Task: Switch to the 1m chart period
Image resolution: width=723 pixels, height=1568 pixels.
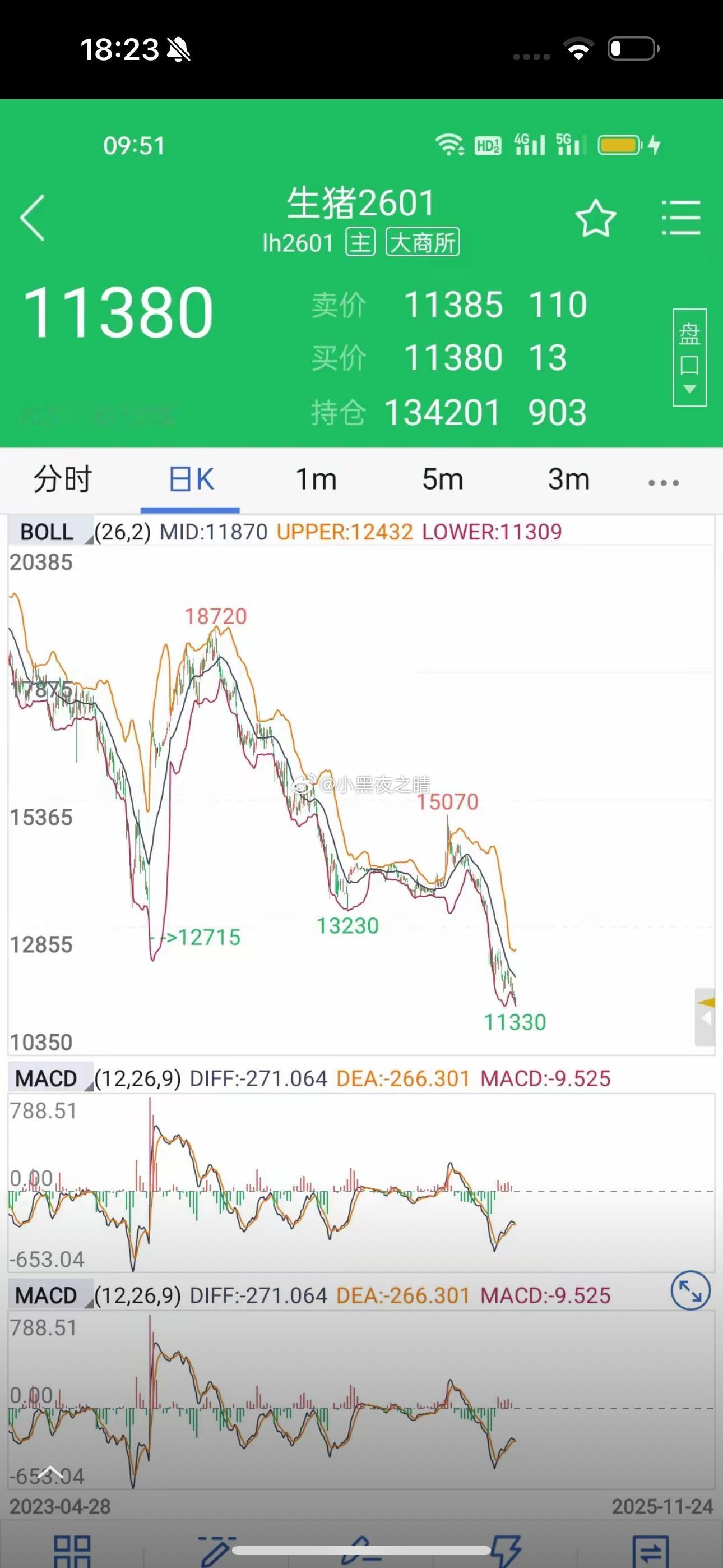Action: coord(316,479)
